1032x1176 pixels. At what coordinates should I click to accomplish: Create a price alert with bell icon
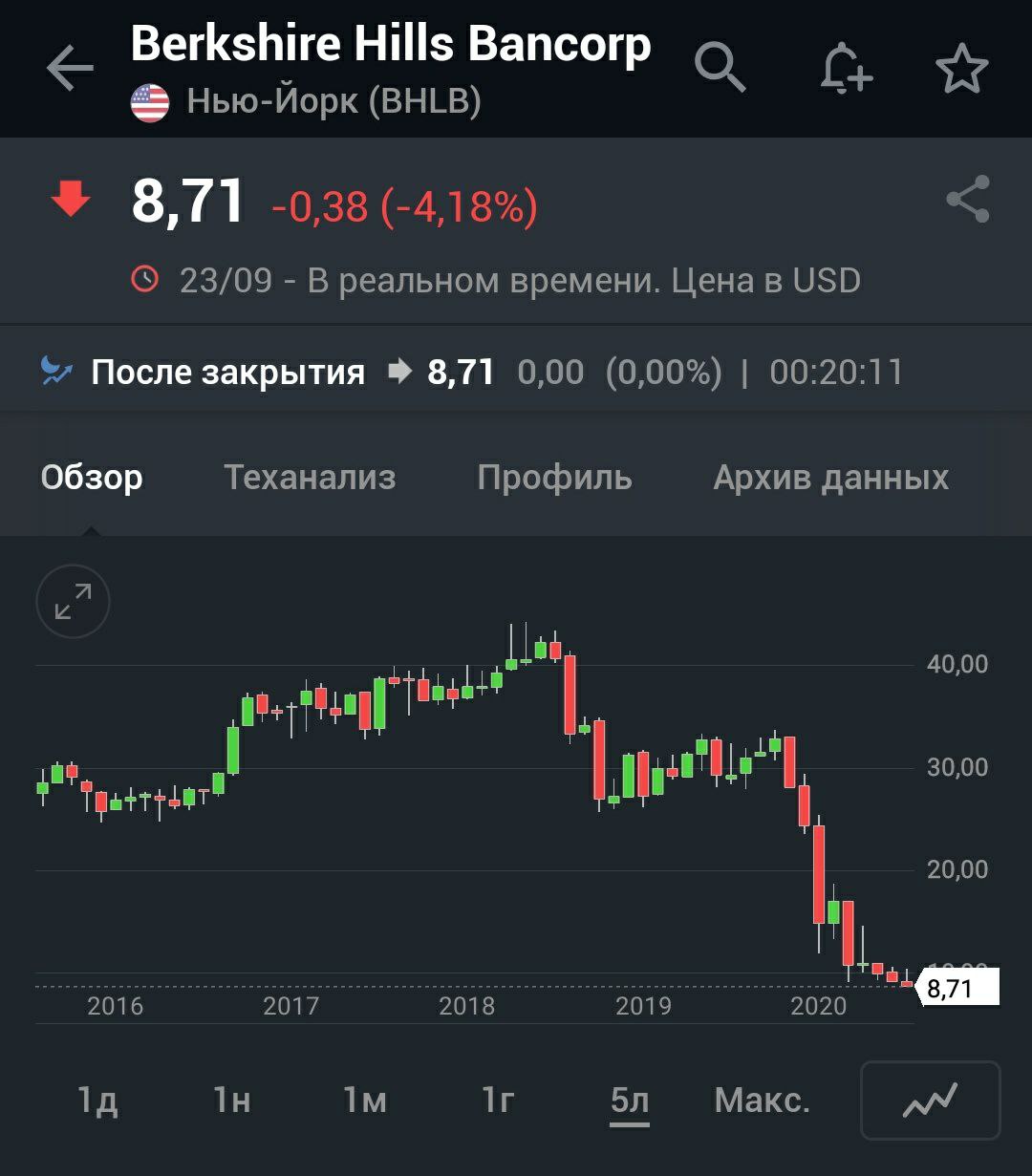tap(847, 69)
